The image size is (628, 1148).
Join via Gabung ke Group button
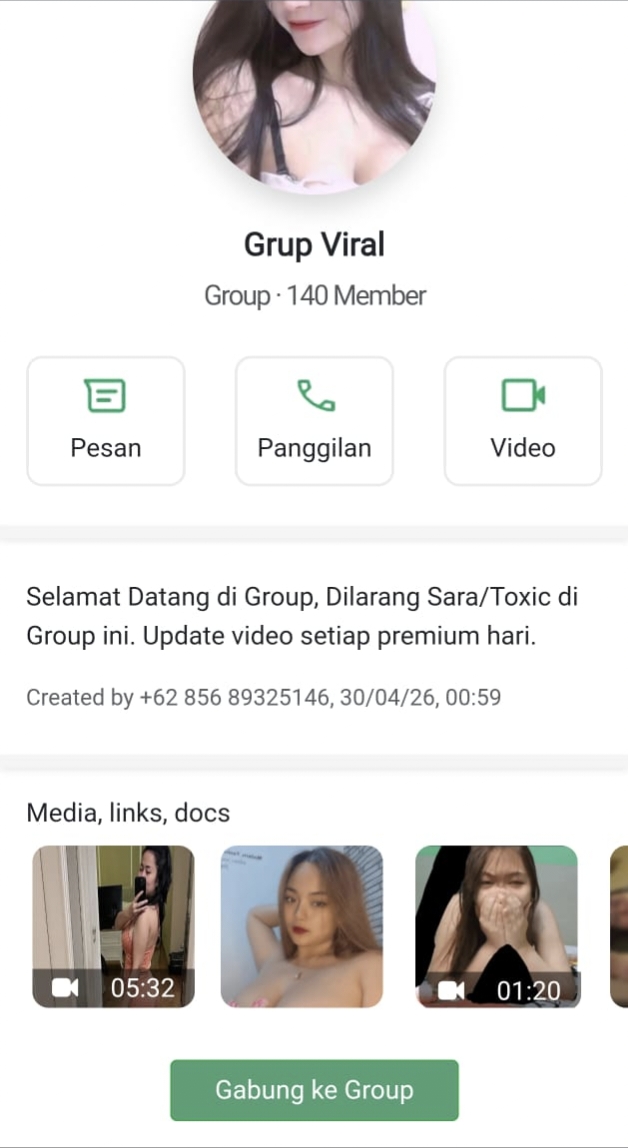click(314, 1090)
